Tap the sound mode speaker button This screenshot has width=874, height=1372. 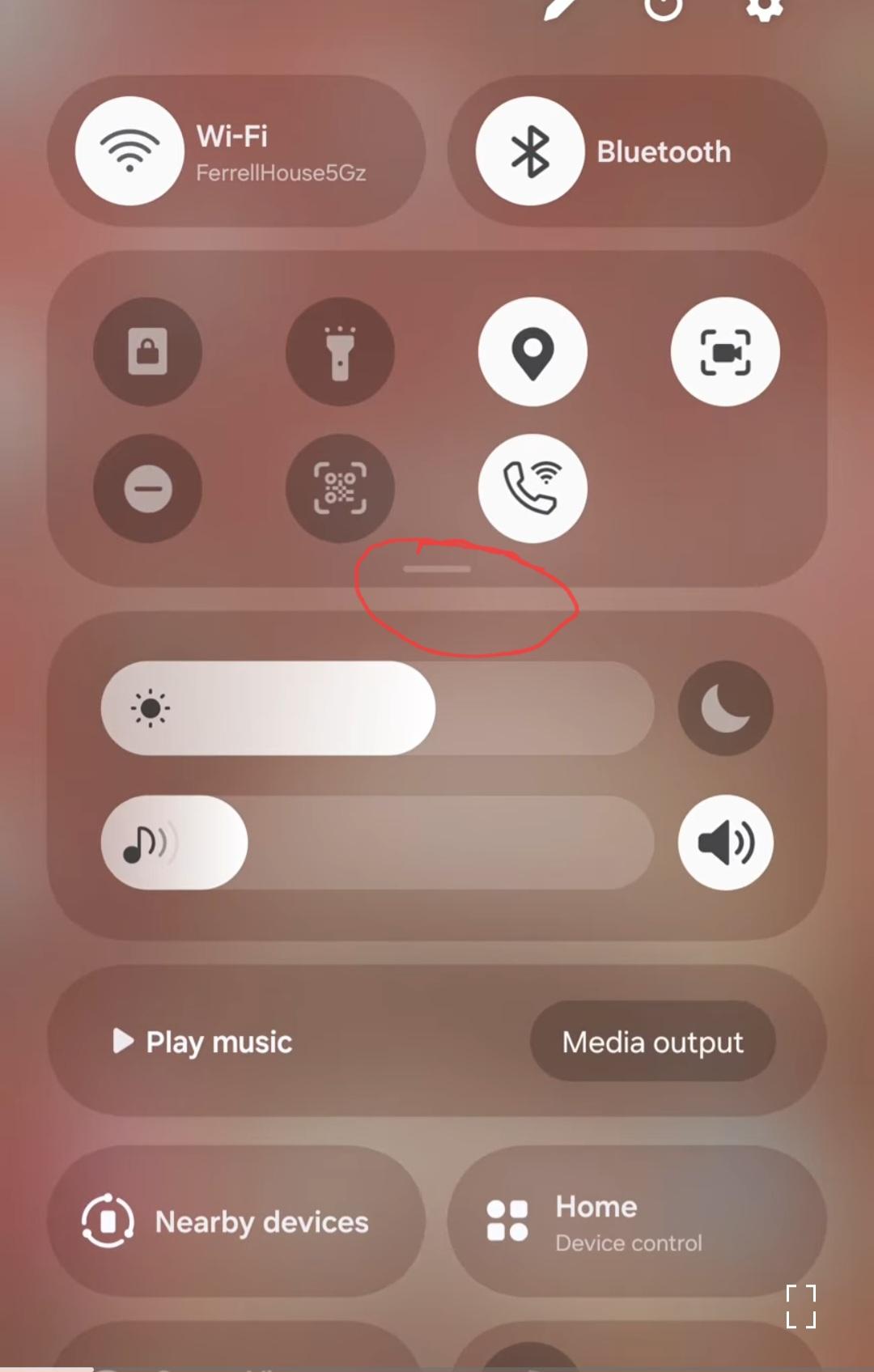click(x=725, y=843)
